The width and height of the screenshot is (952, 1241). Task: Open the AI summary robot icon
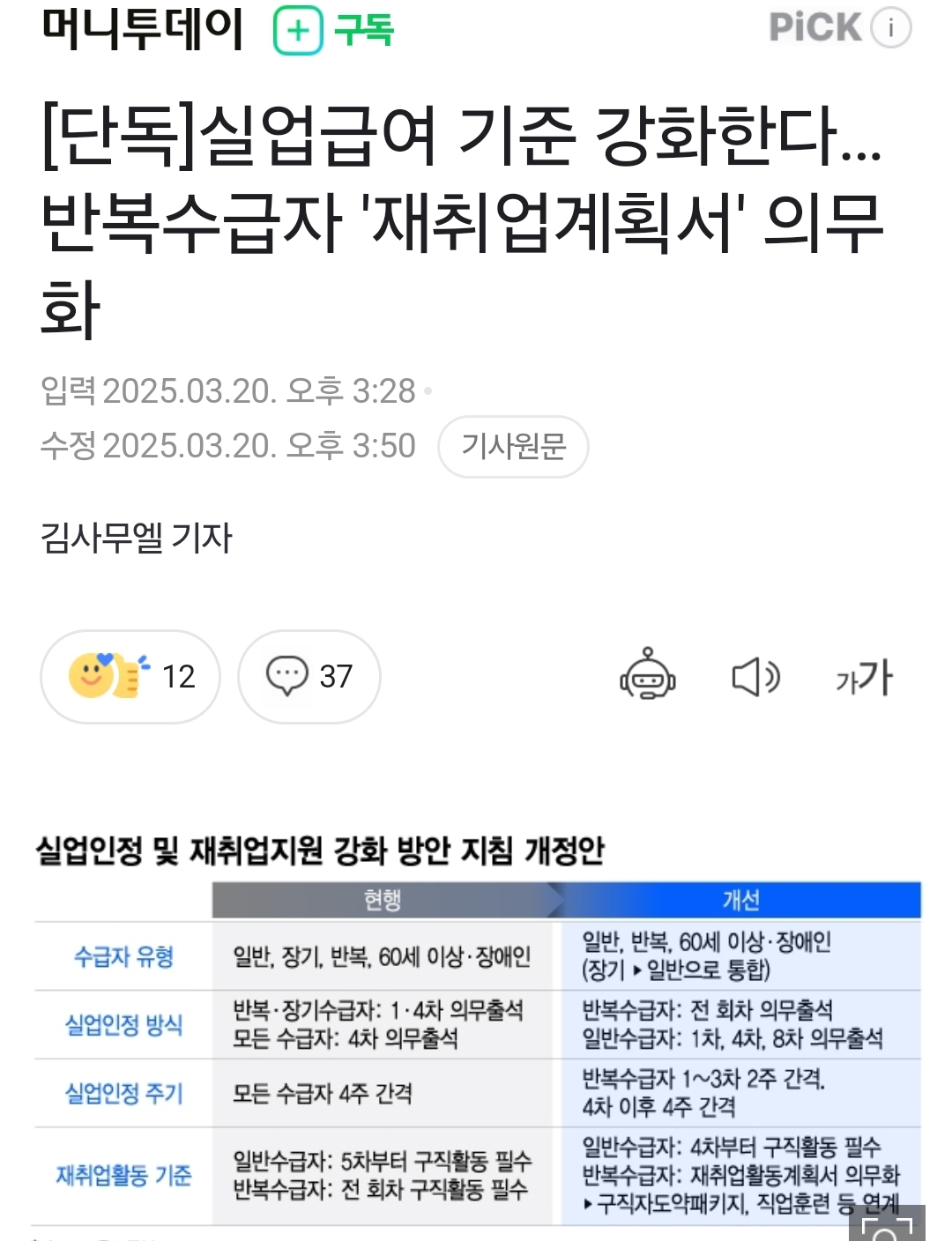[648, 677]
